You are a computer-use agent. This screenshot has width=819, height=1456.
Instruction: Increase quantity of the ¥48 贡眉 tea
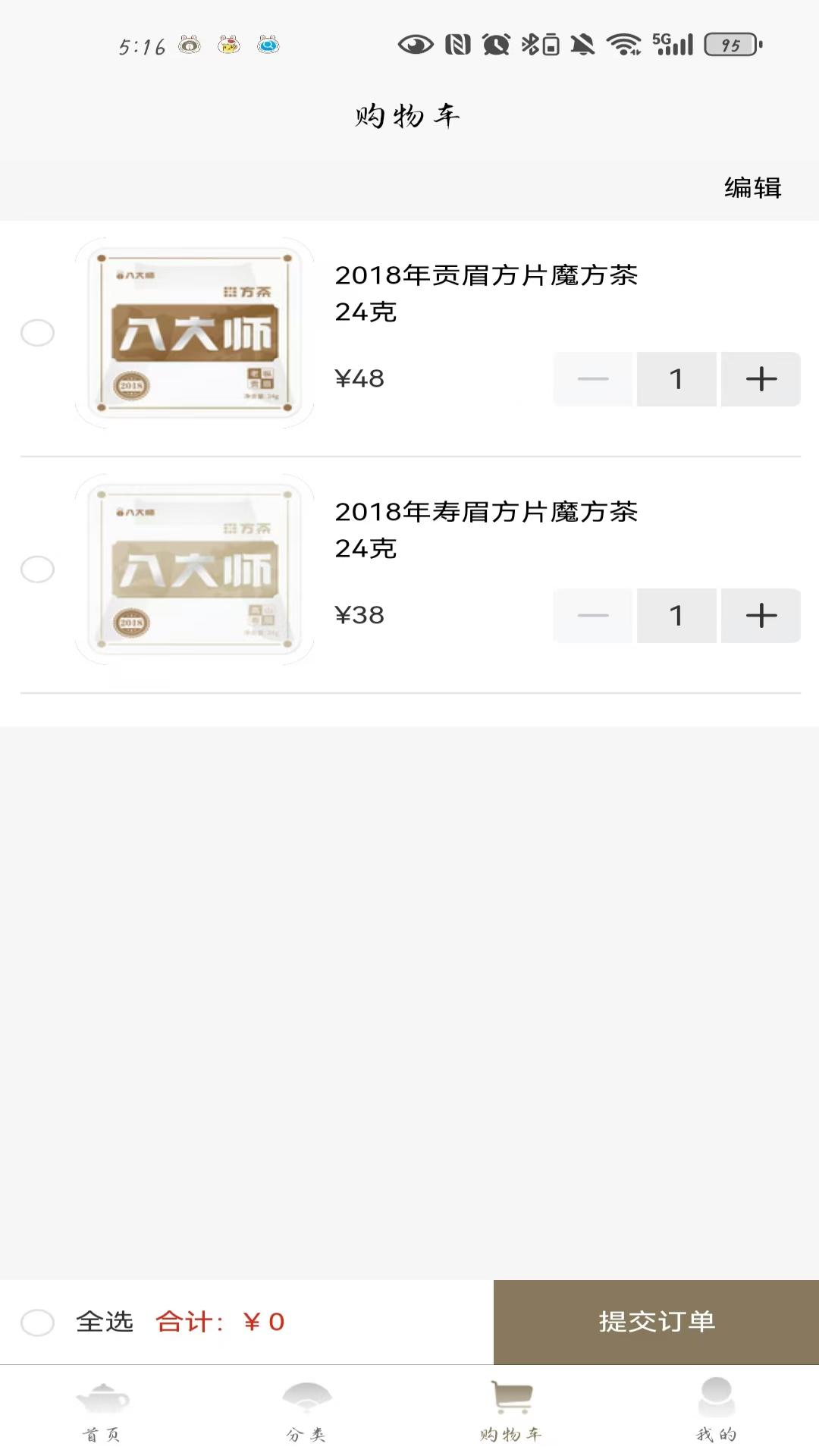(761, 379)
